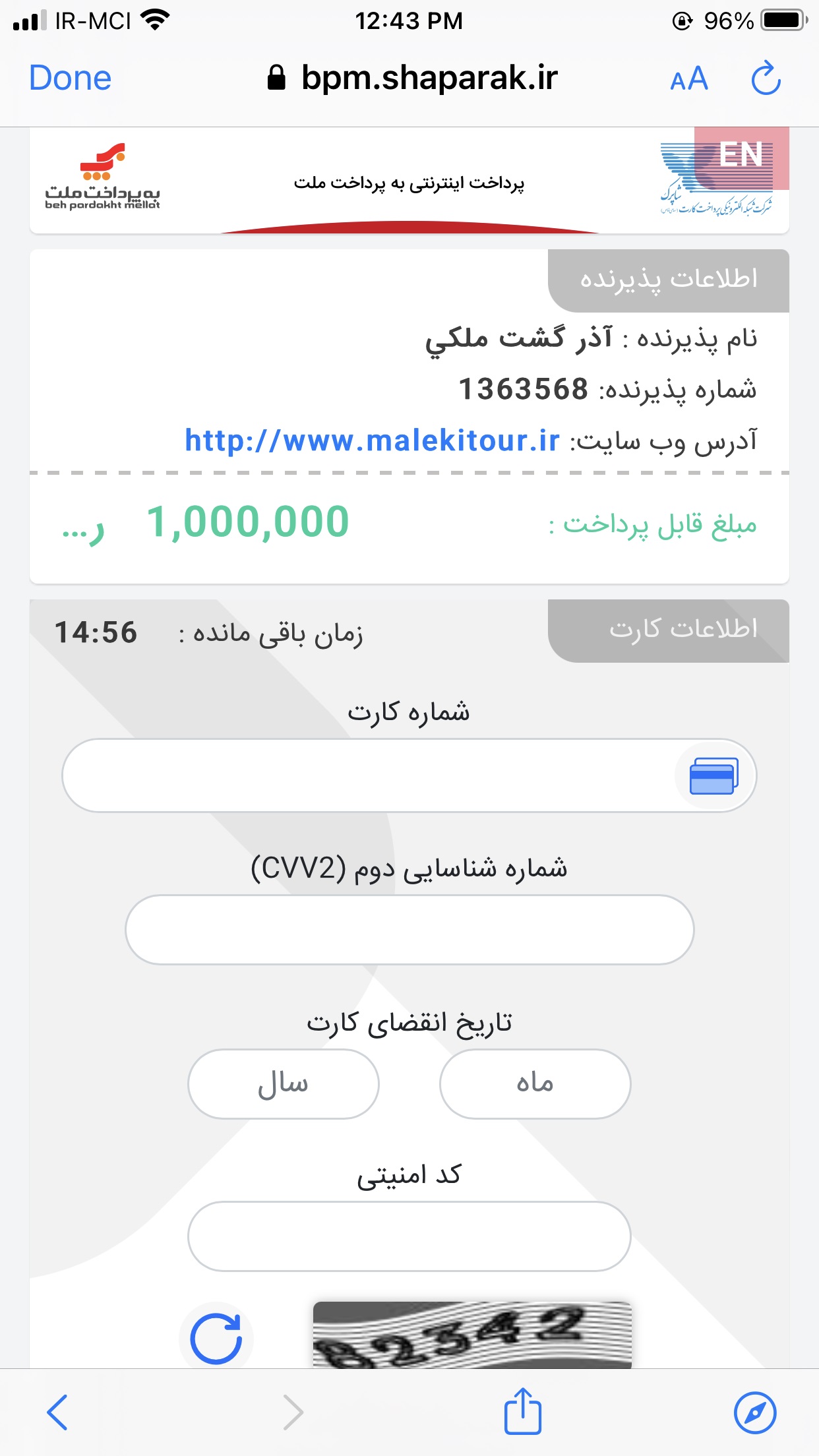Open the malekitour.ir website link
The image size is (819, 1456).
click(x=372, y=440)
